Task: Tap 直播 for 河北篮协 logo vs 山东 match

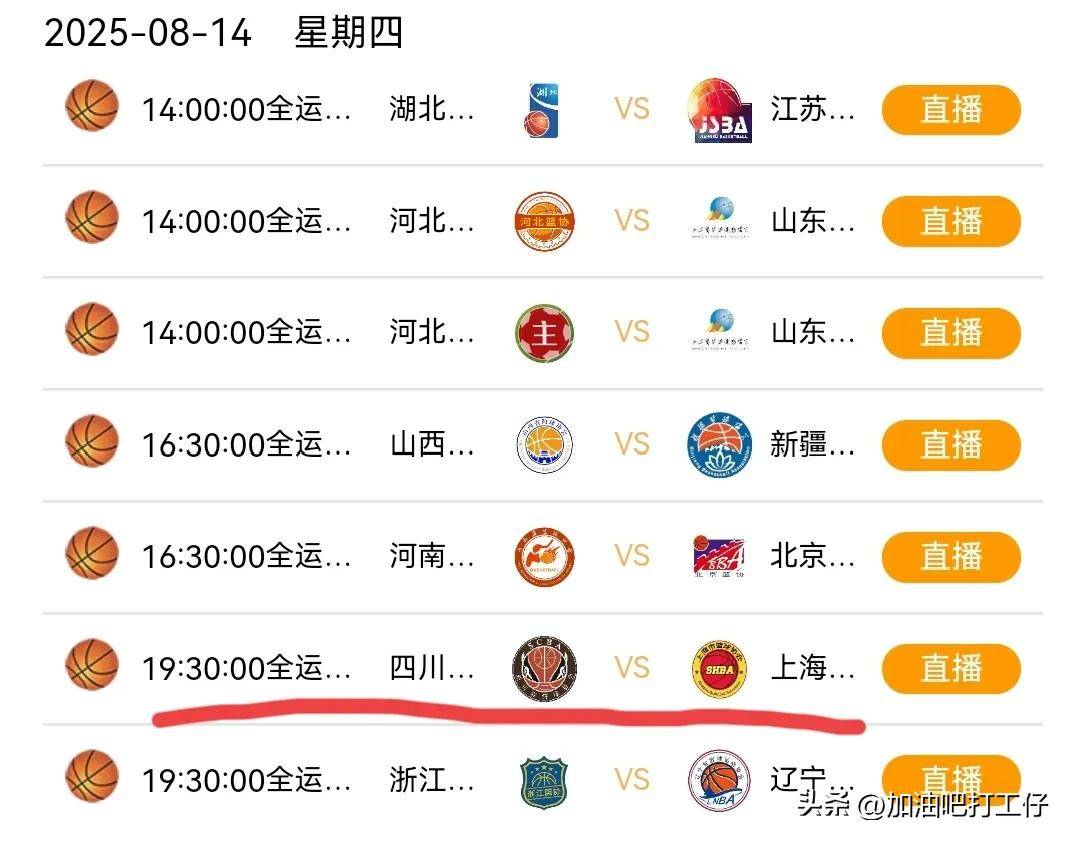Action: coord(950,221)
